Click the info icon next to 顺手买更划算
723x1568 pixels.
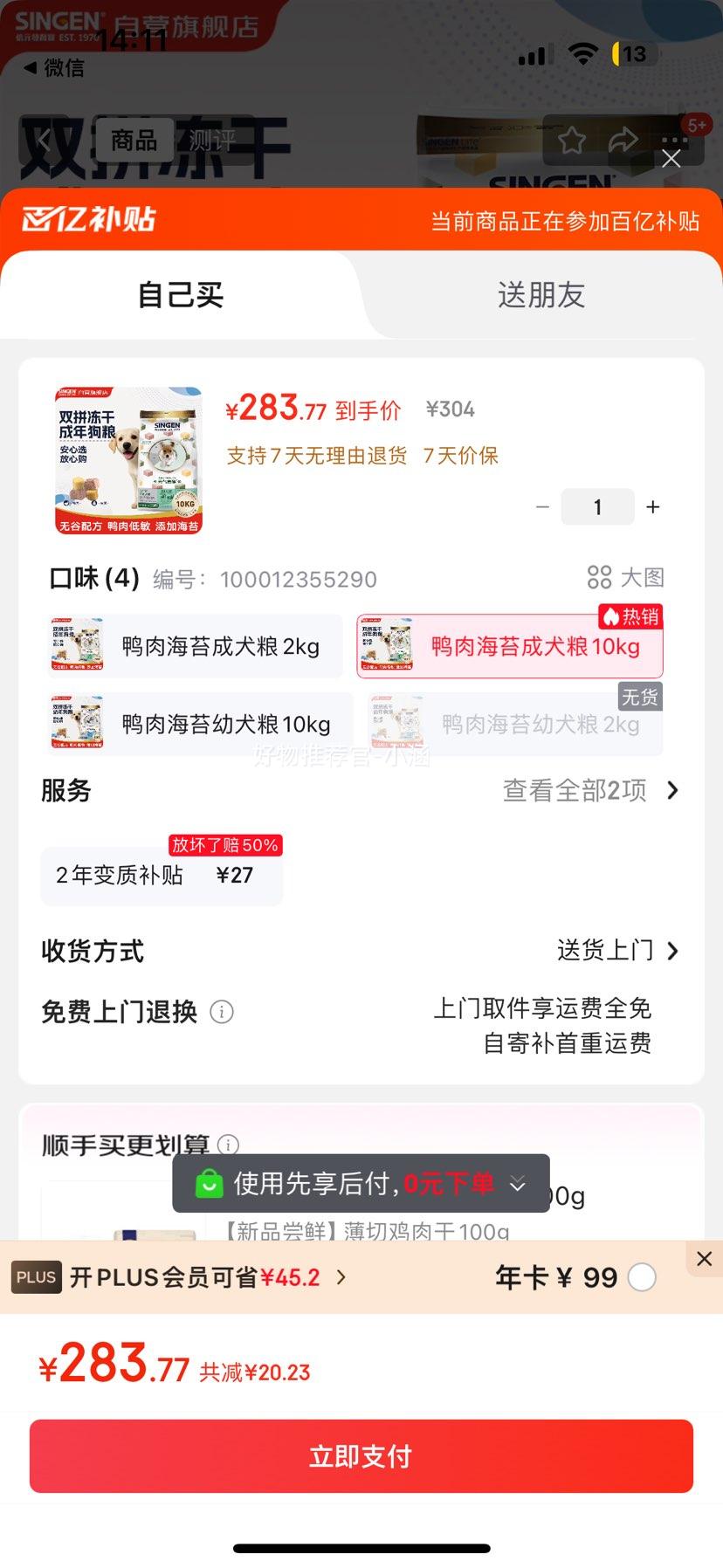pos(228,1145)
